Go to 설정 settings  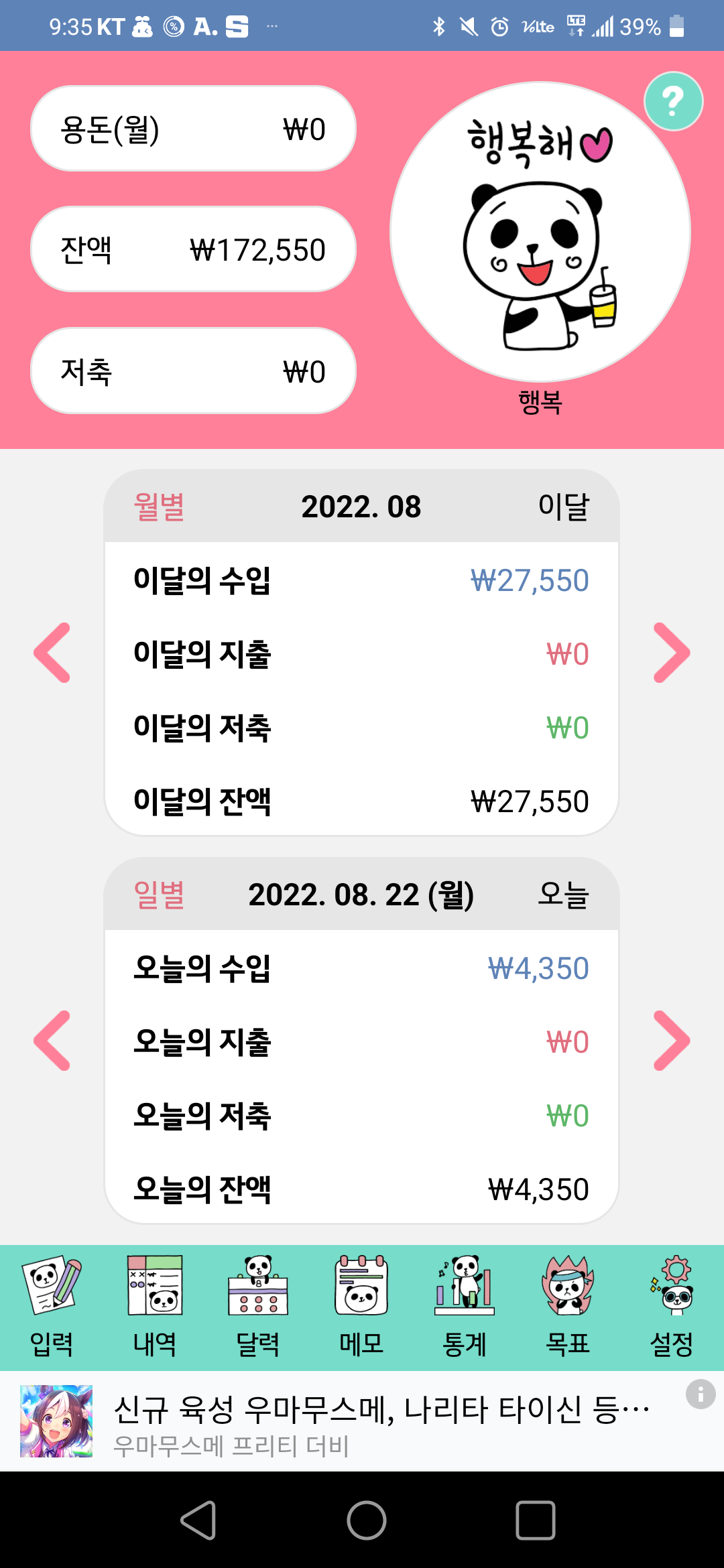point(672,1307)
